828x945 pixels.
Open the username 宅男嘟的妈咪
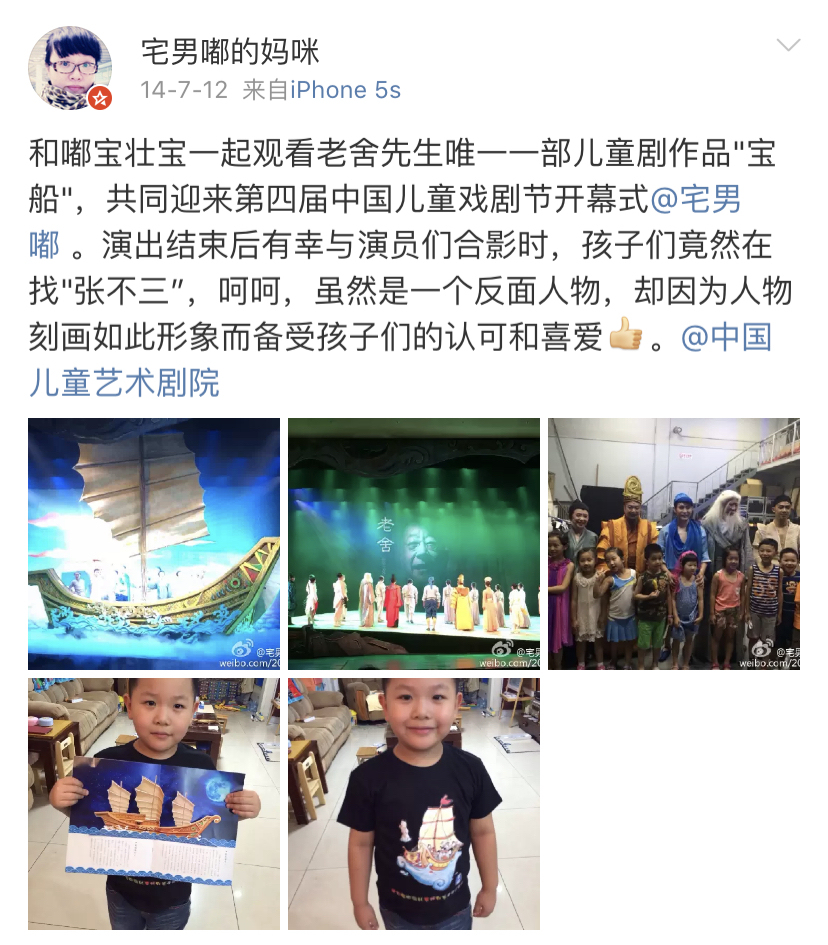click(230, 50)
